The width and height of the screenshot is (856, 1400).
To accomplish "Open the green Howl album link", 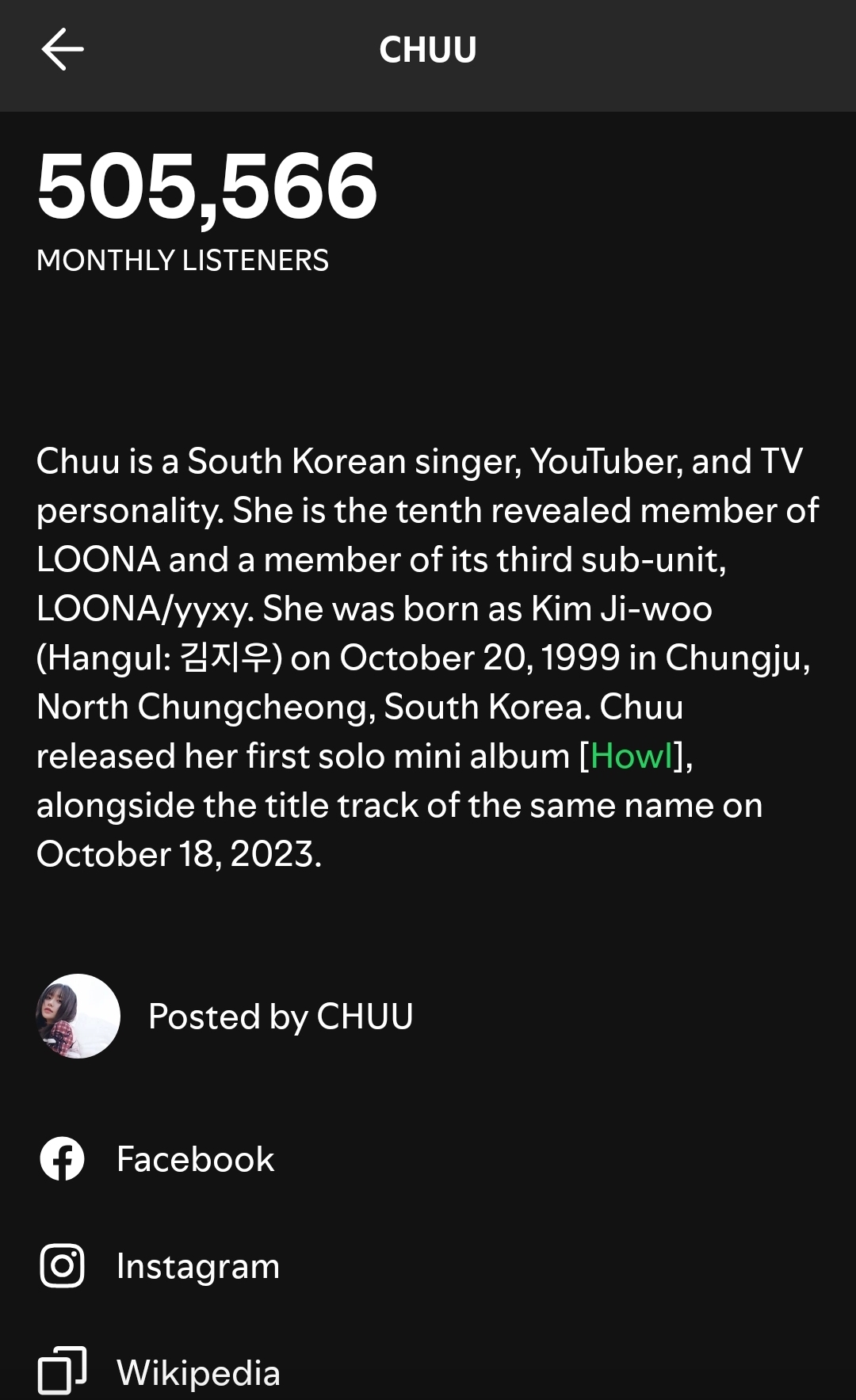I will [632, 756].
